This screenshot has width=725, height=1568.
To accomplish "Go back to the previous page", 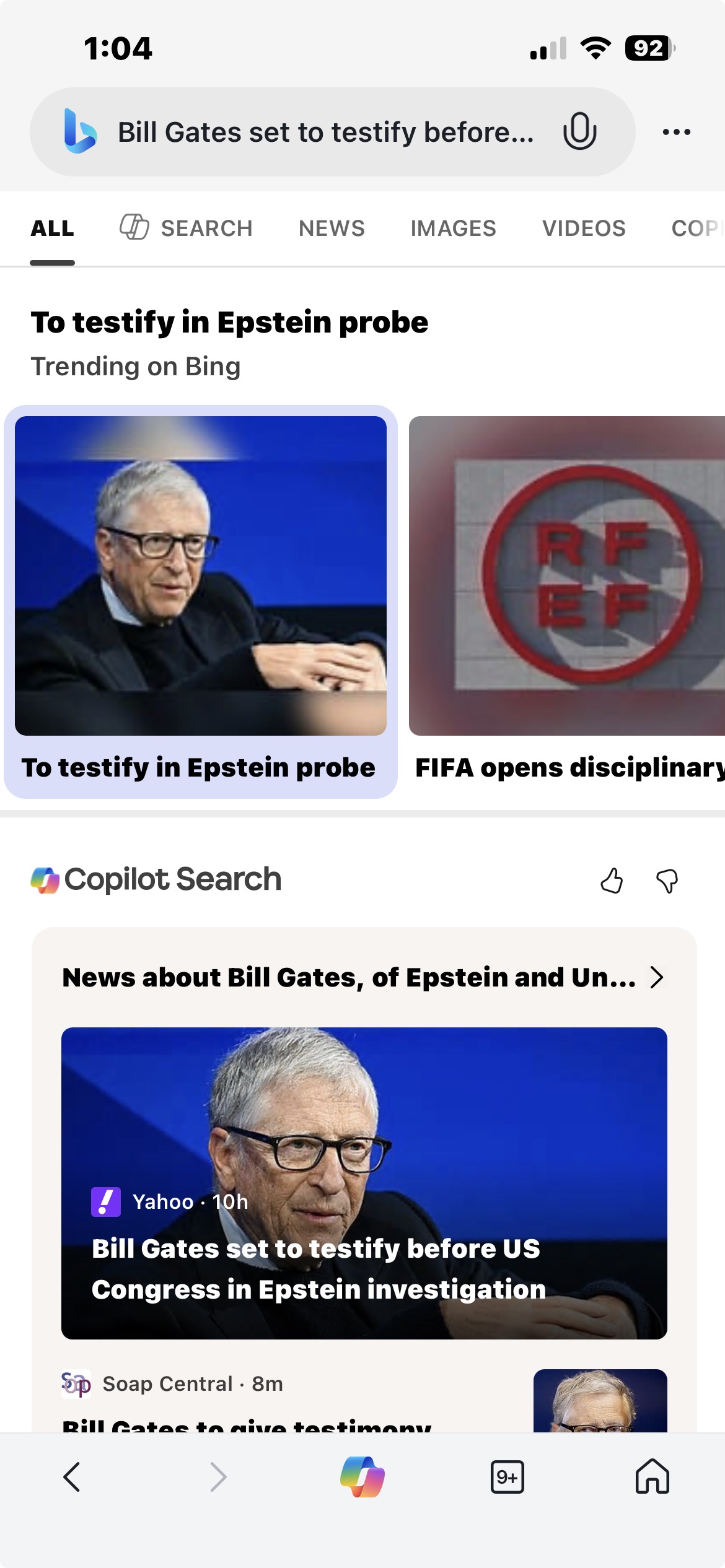I will click(x=72, y=1477).
